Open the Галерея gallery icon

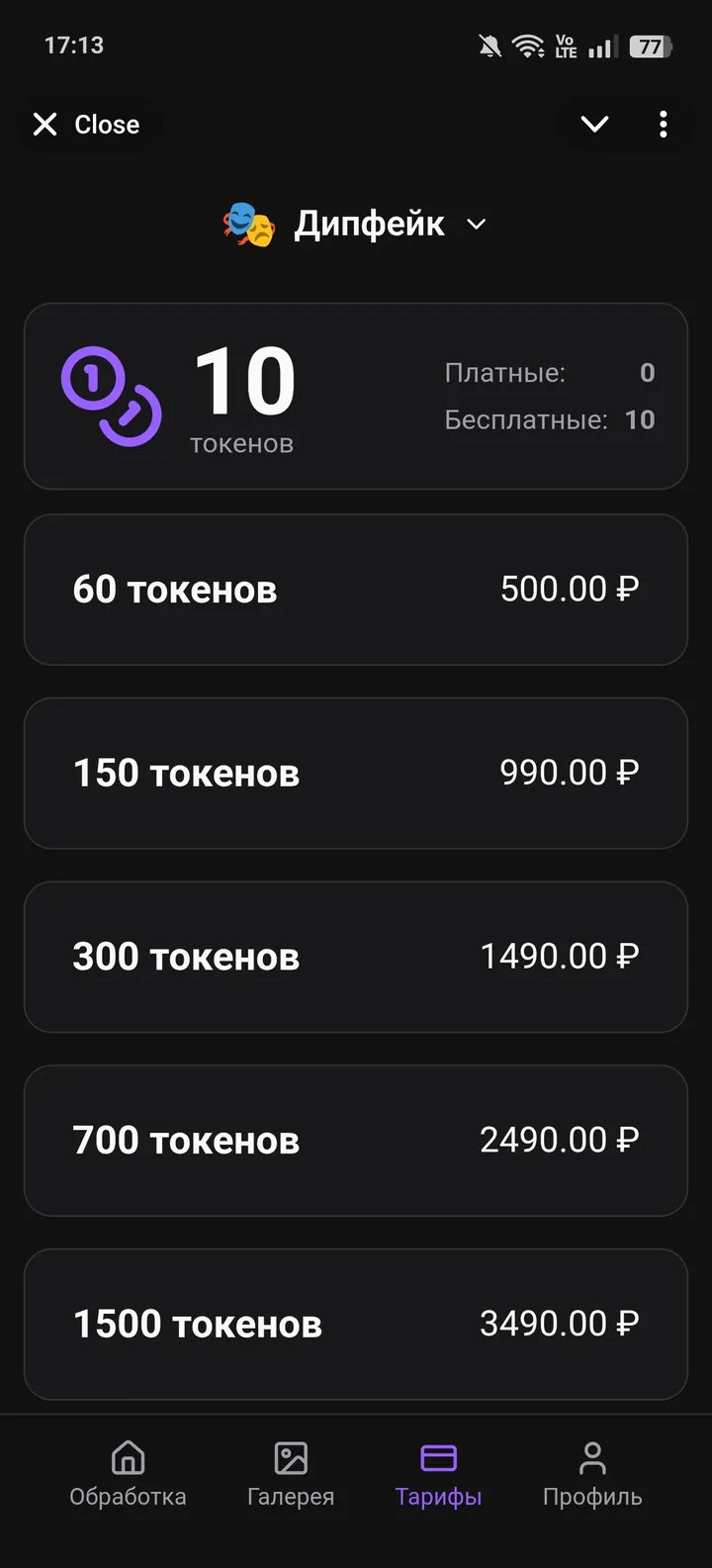[x=291, y=1457]
